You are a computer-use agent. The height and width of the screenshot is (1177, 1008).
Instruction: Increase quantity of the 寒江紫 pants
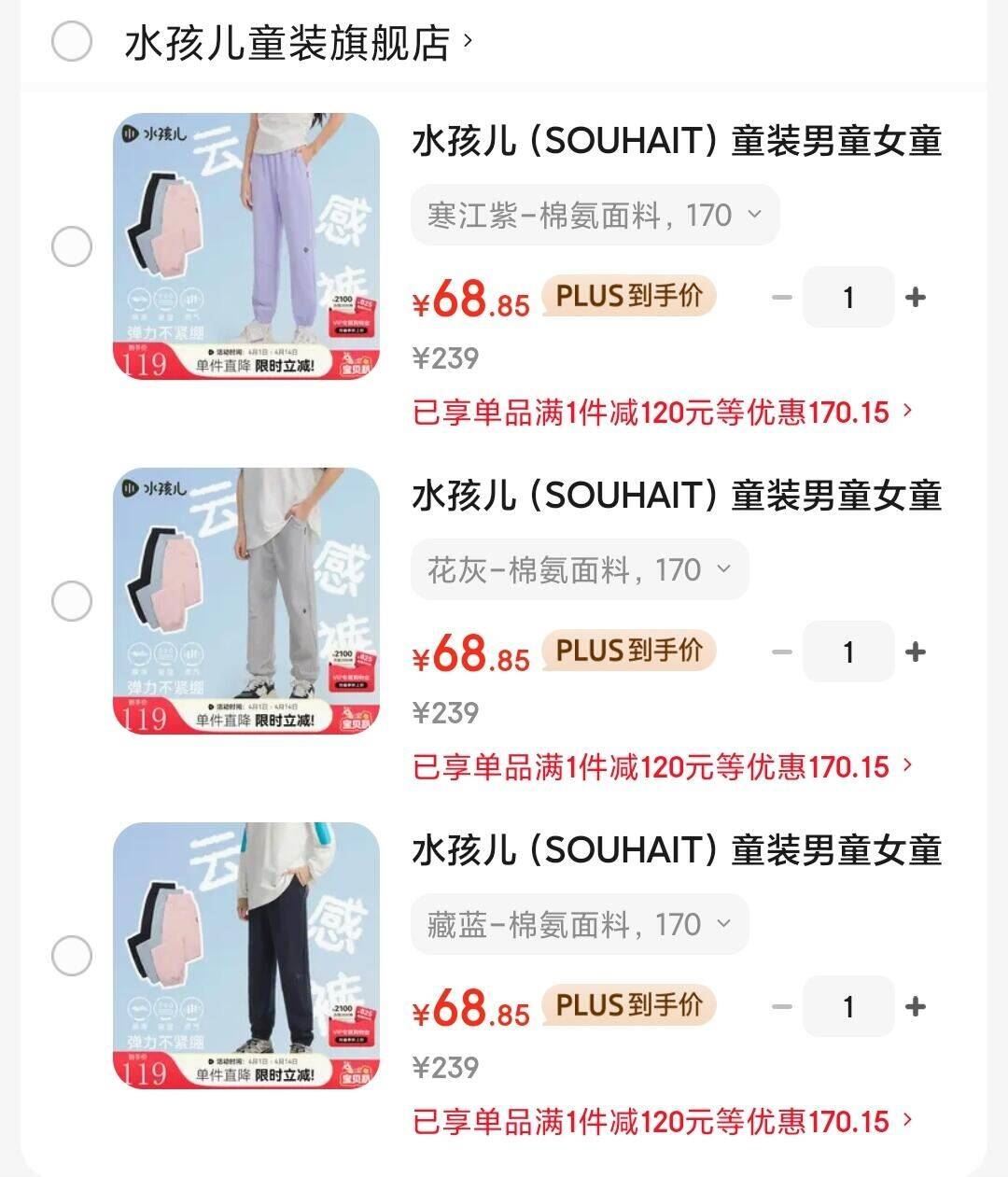tap(914, 296)
